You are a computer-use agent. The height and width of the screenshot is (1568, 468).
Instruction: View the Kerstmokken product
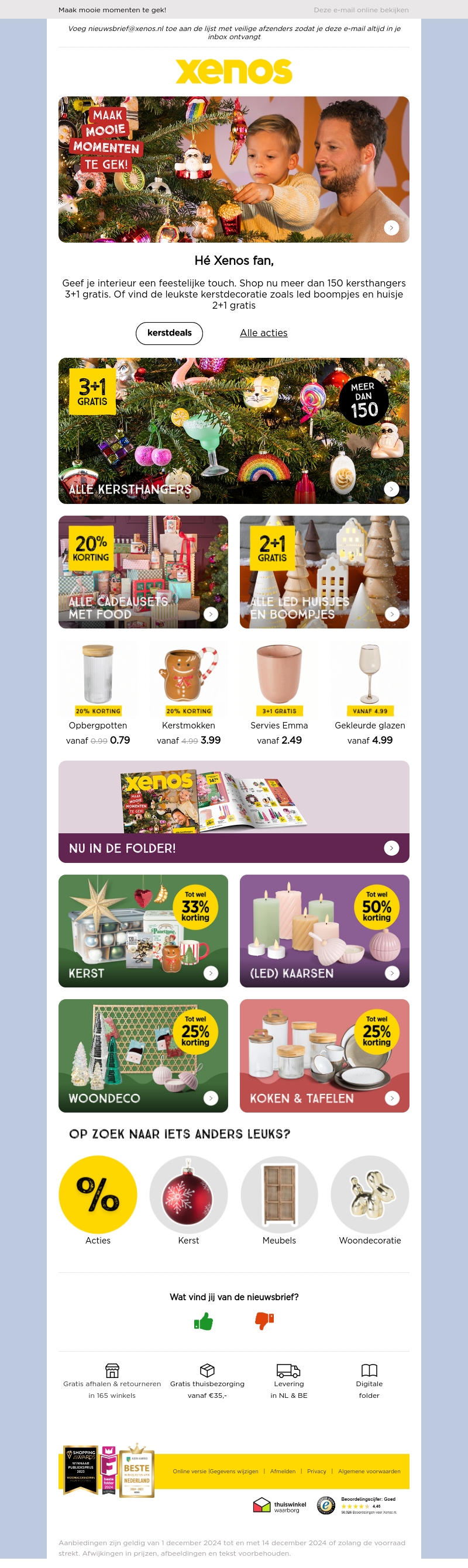click(188, 682)
